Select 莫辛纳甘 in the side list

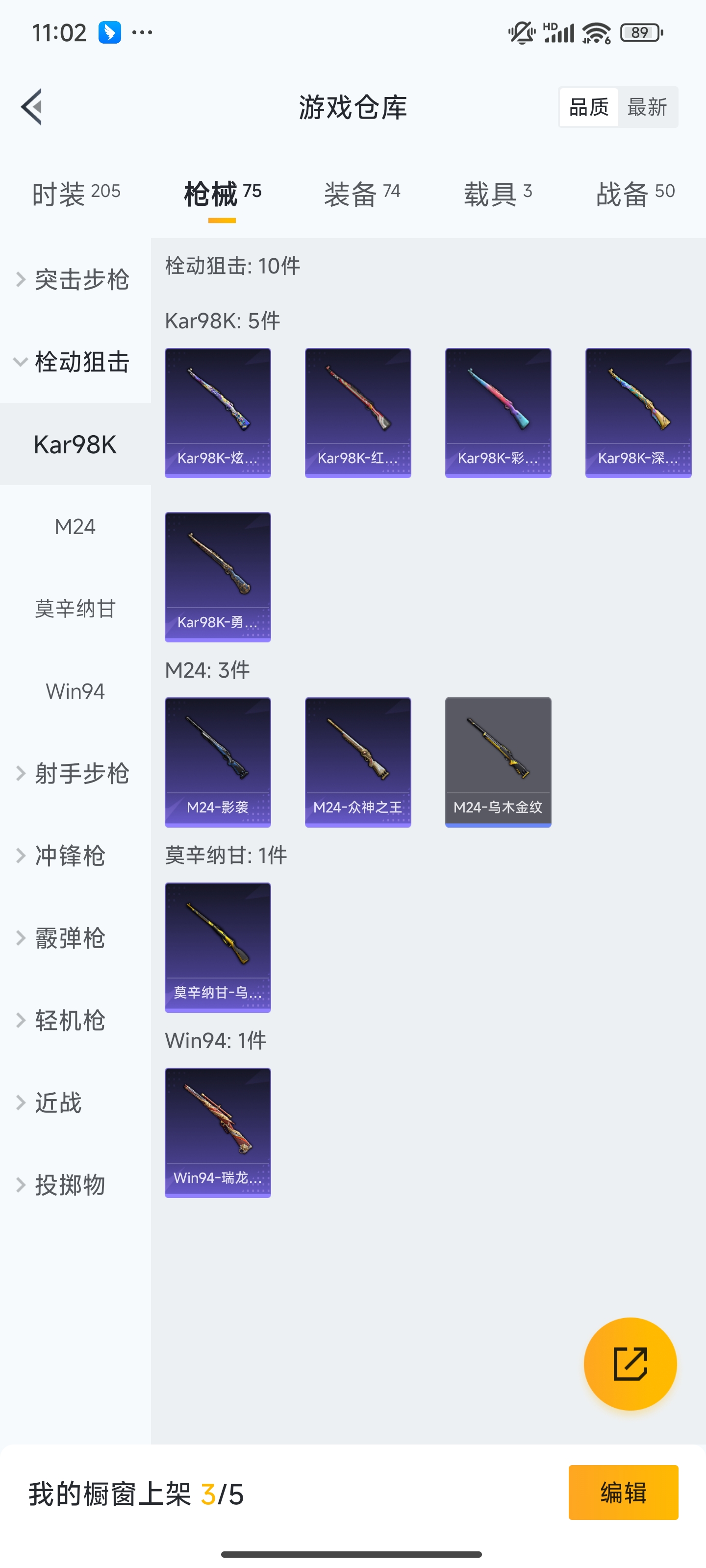(x=75, y=609)
